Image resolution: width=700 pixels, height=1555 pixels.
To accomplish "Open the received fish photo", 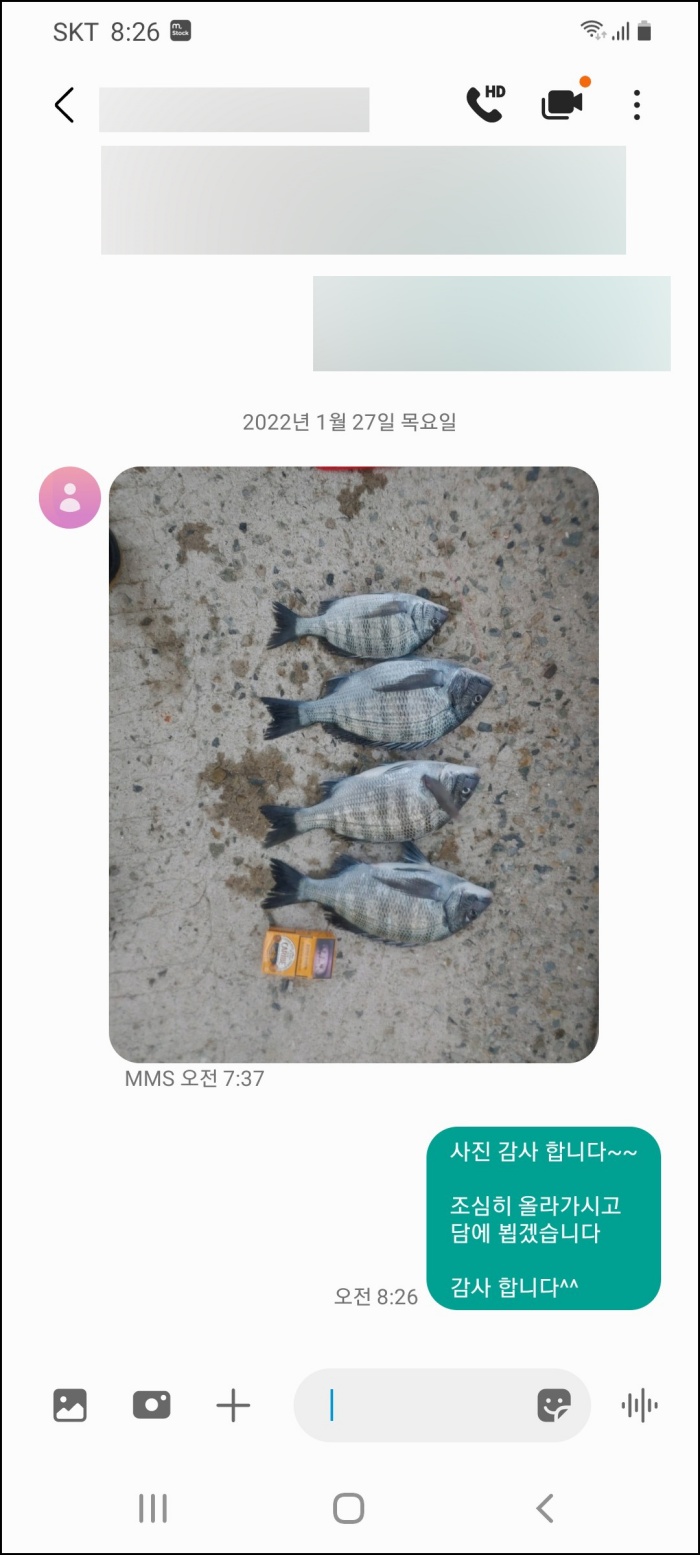I will [x=353, y=764].
